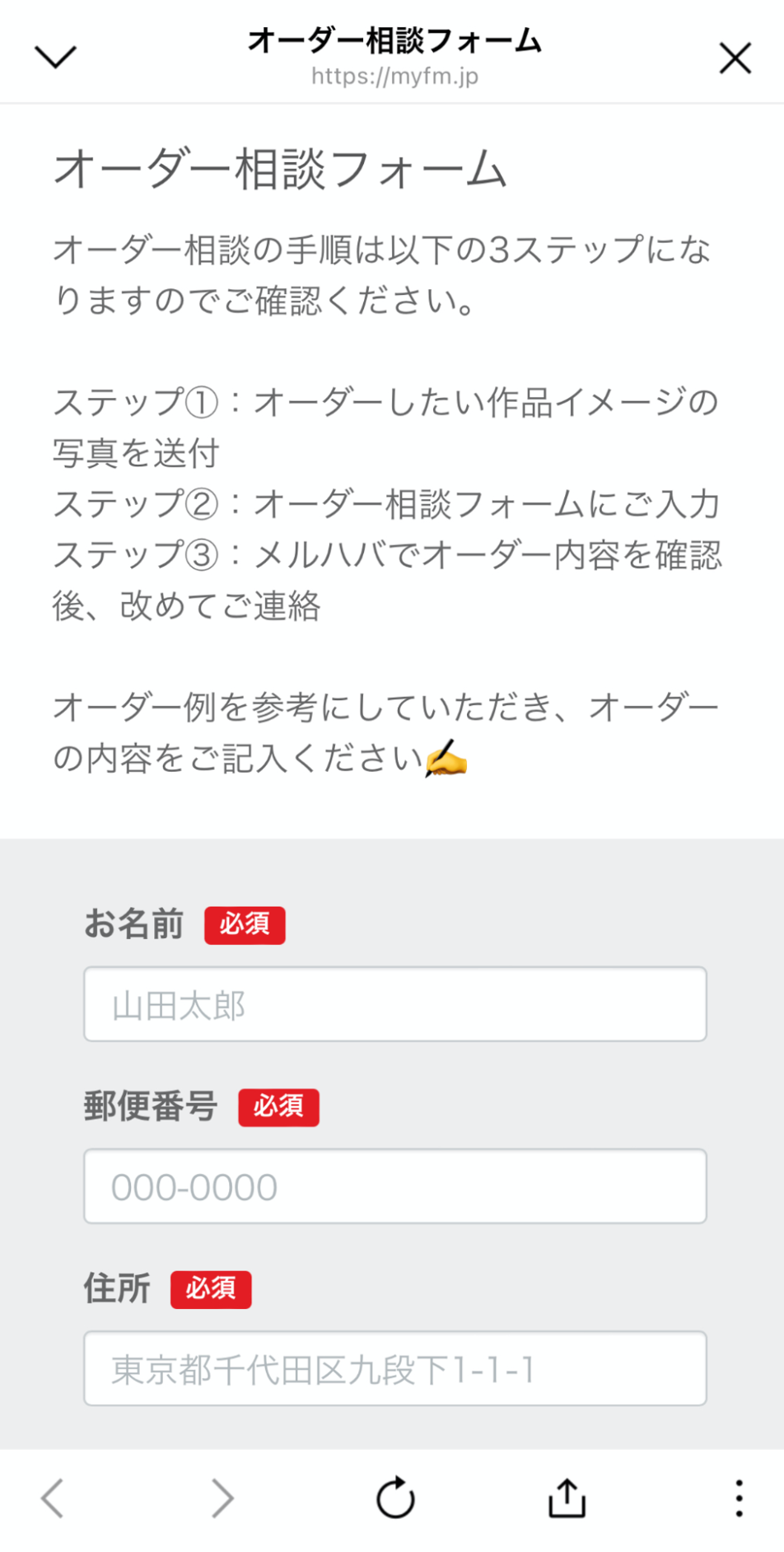Select the お名前 name input field

pos(395,1003)
